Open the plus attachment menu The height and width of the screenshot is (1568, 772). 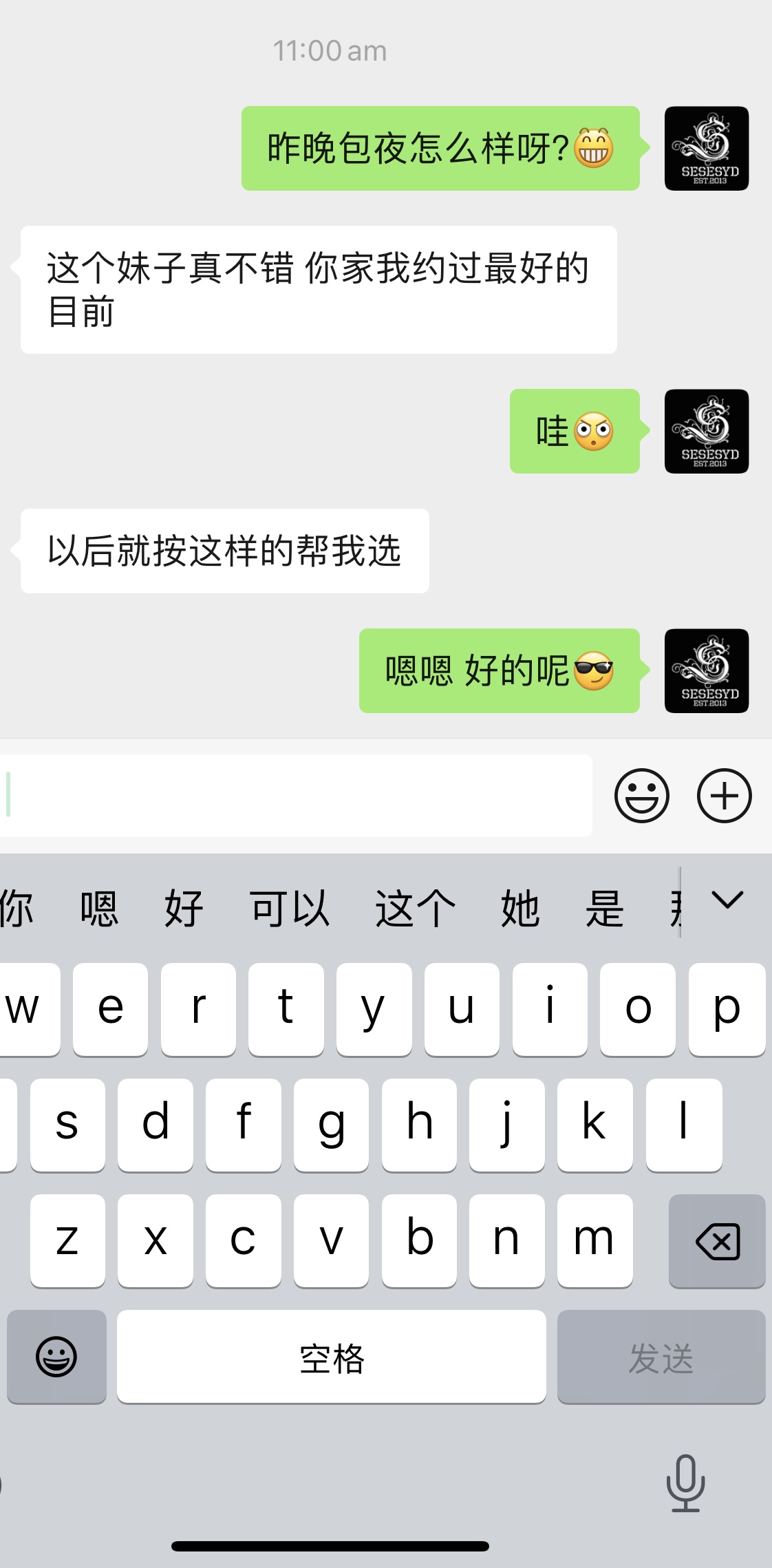pos(724,796)
